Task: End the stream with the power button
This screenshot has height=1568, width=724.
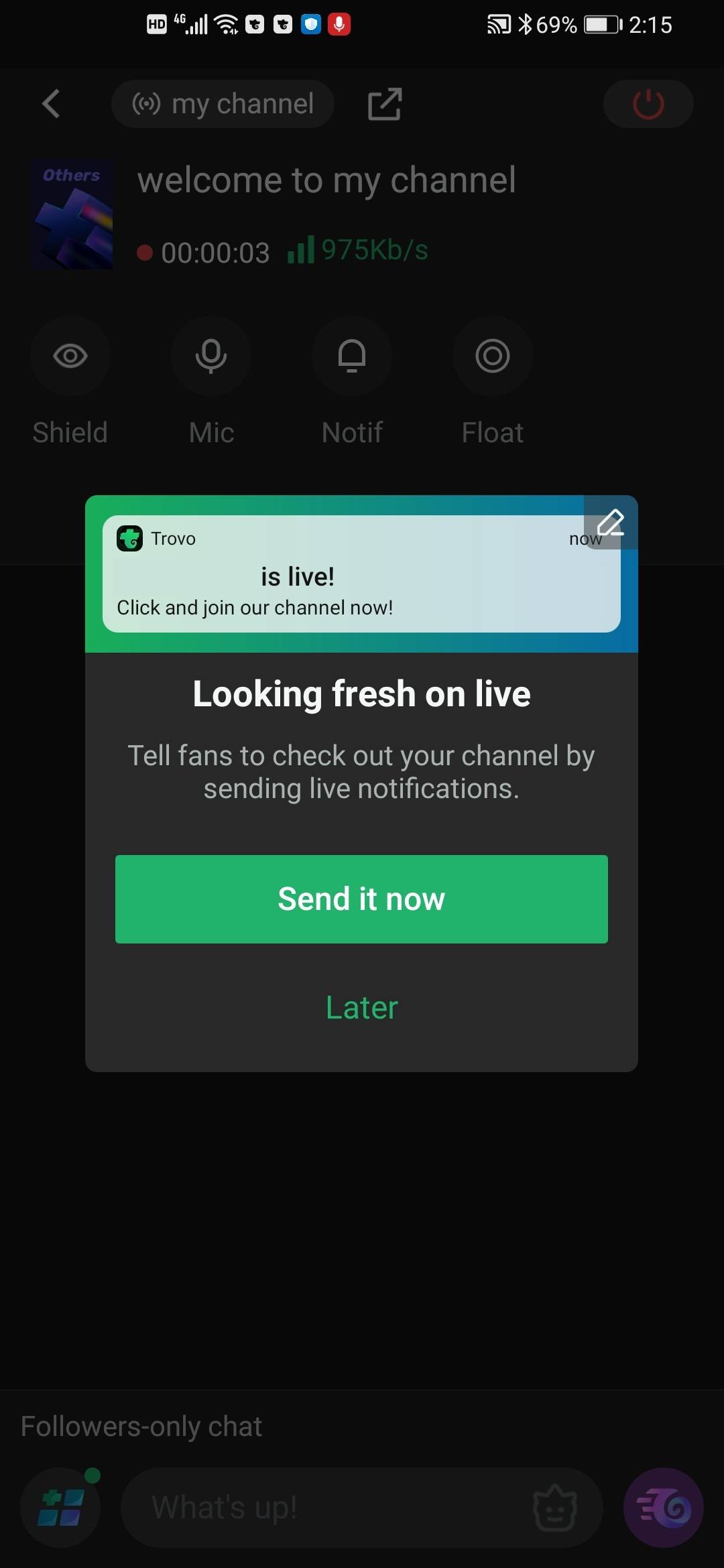Action: click(x=648, y=104)
